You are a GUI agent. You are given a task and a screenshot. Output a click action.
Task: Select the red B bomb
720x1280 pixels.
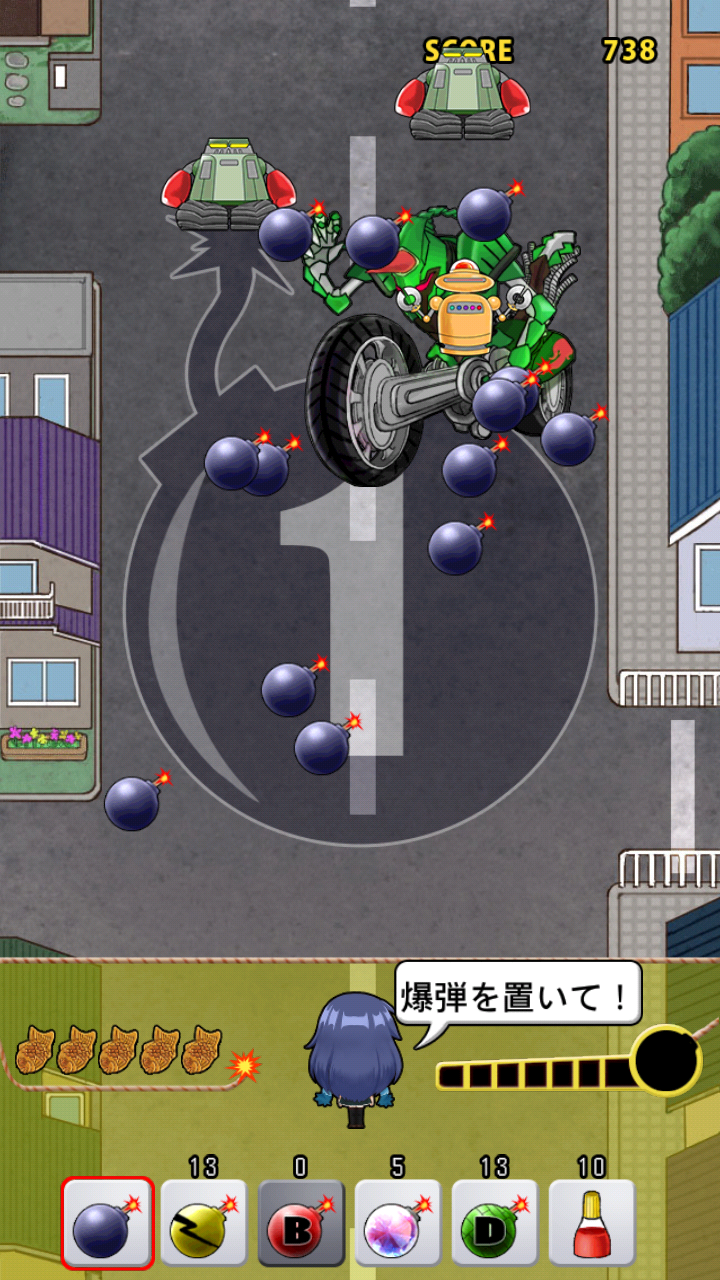coord(301,1223)
